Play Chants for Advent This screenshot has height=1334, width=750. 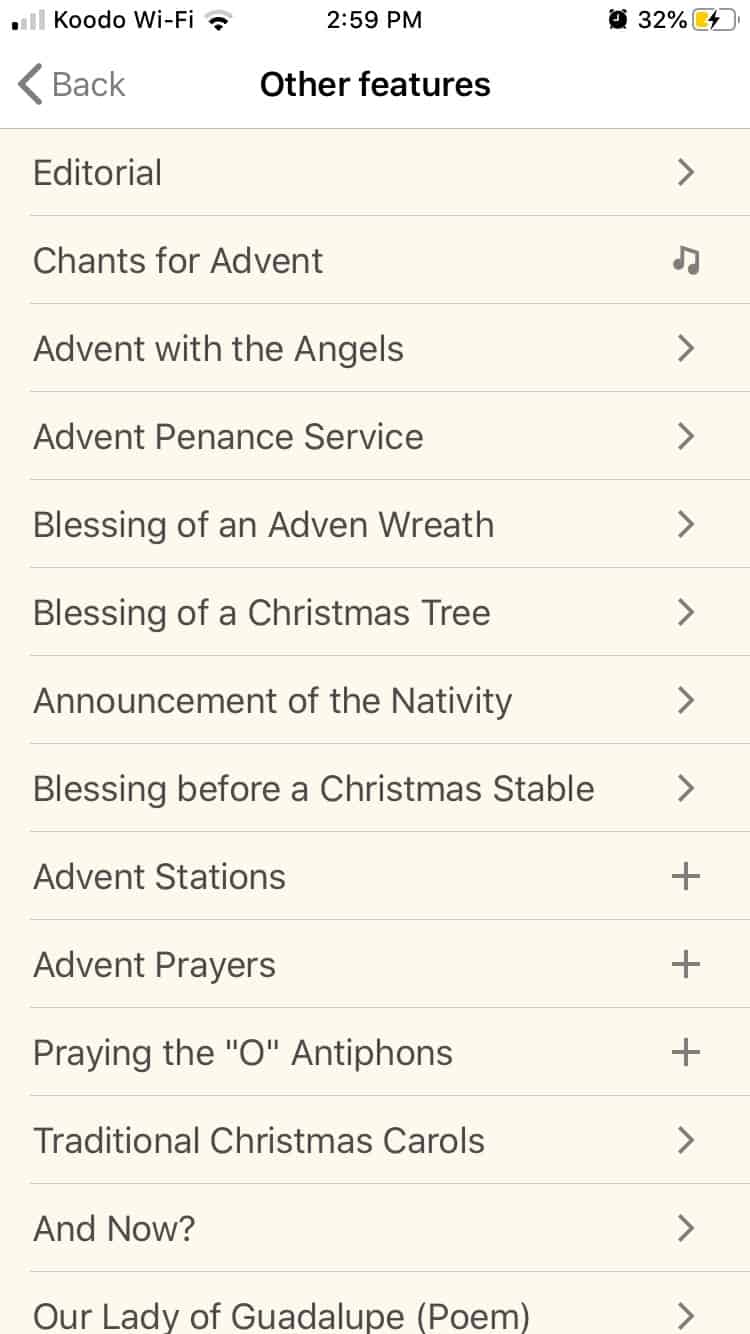(x=375, y=260)
